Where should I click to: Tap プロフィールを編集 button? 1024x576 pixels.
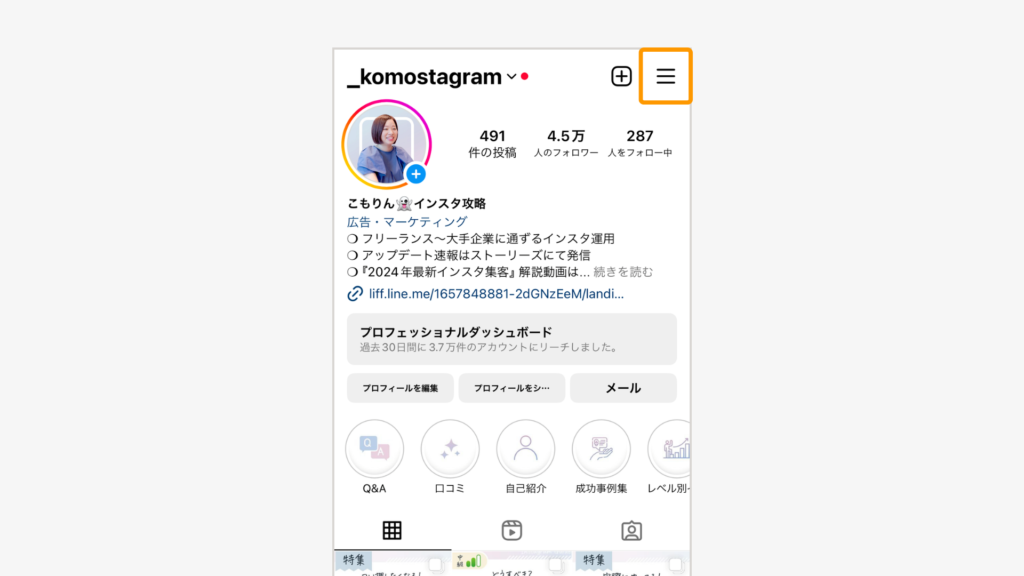tap(400, 388)
